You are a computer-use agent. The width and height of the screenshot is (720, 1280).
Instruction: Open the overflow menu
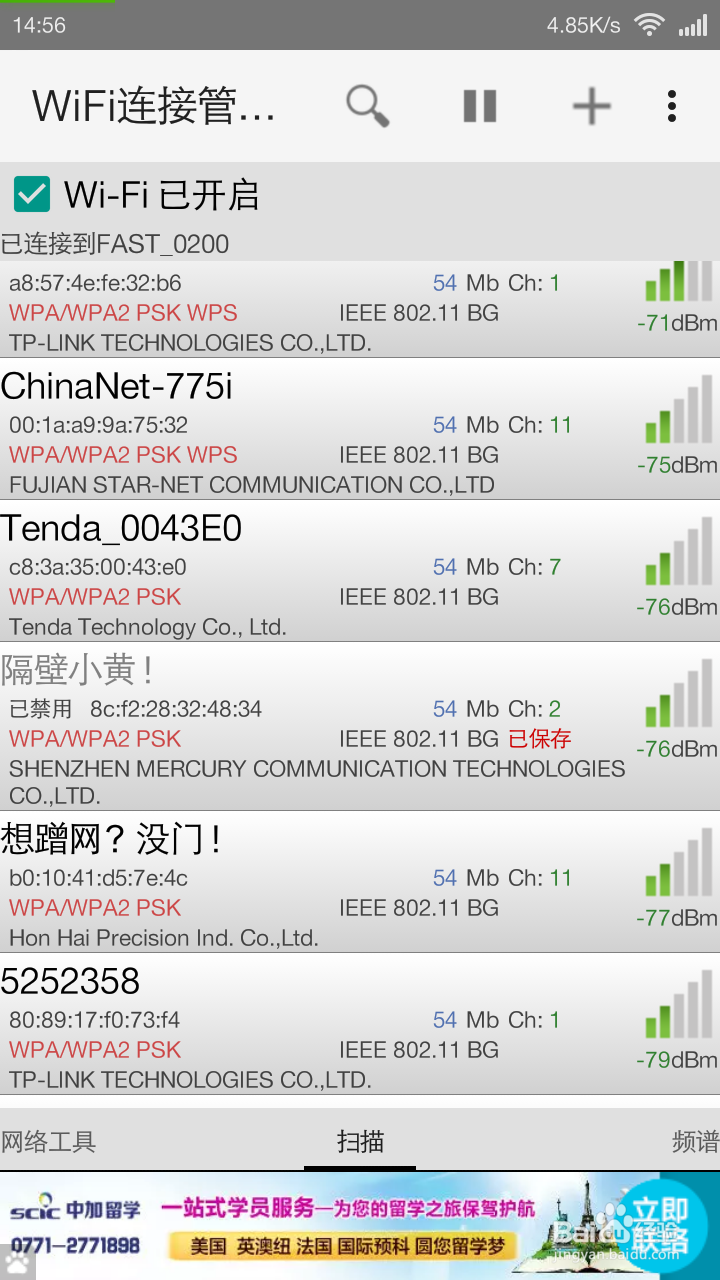[x=672, y=106]
